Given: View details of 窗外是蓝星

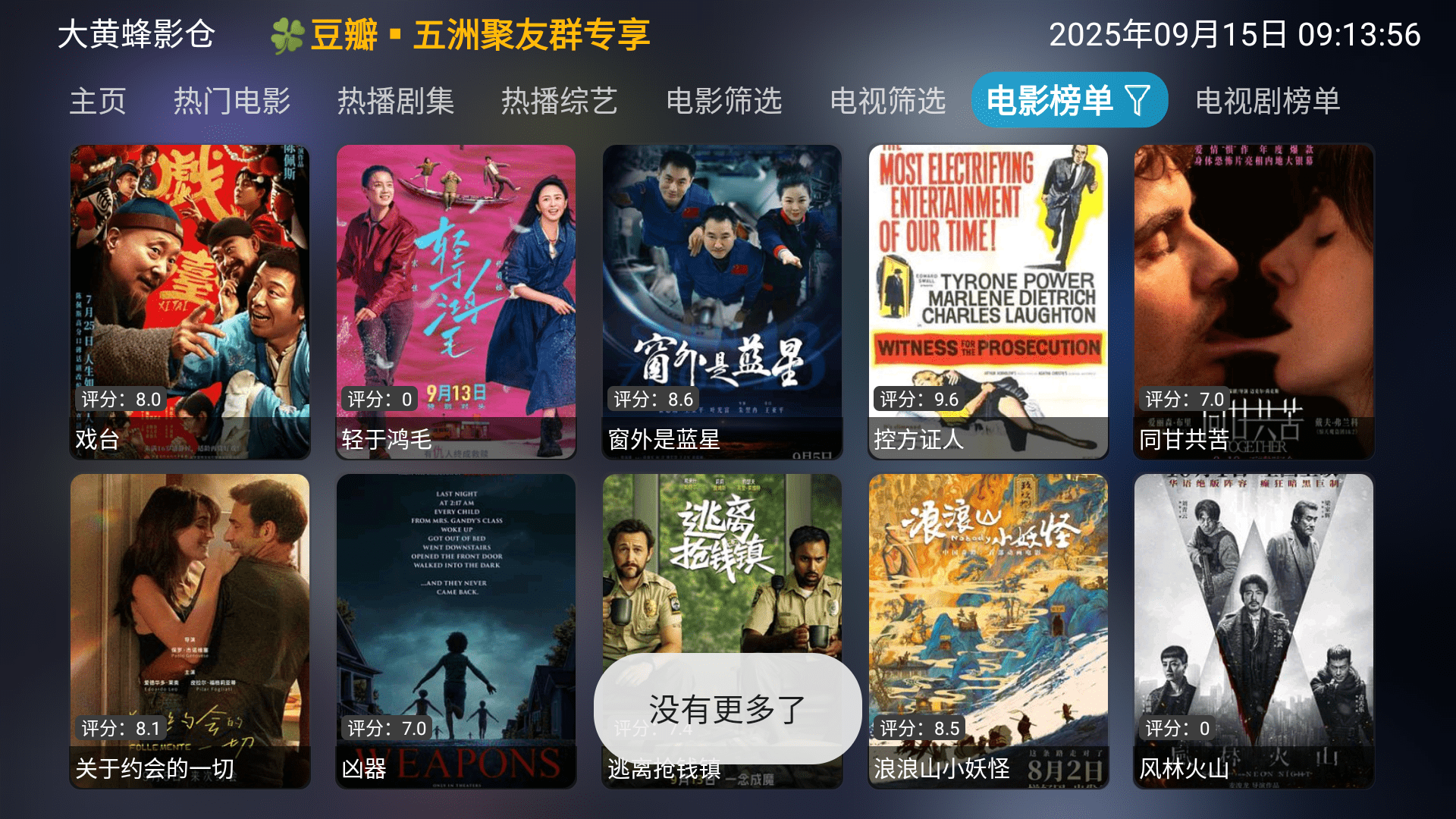Looking at the screenshot, I should point(722,302).
